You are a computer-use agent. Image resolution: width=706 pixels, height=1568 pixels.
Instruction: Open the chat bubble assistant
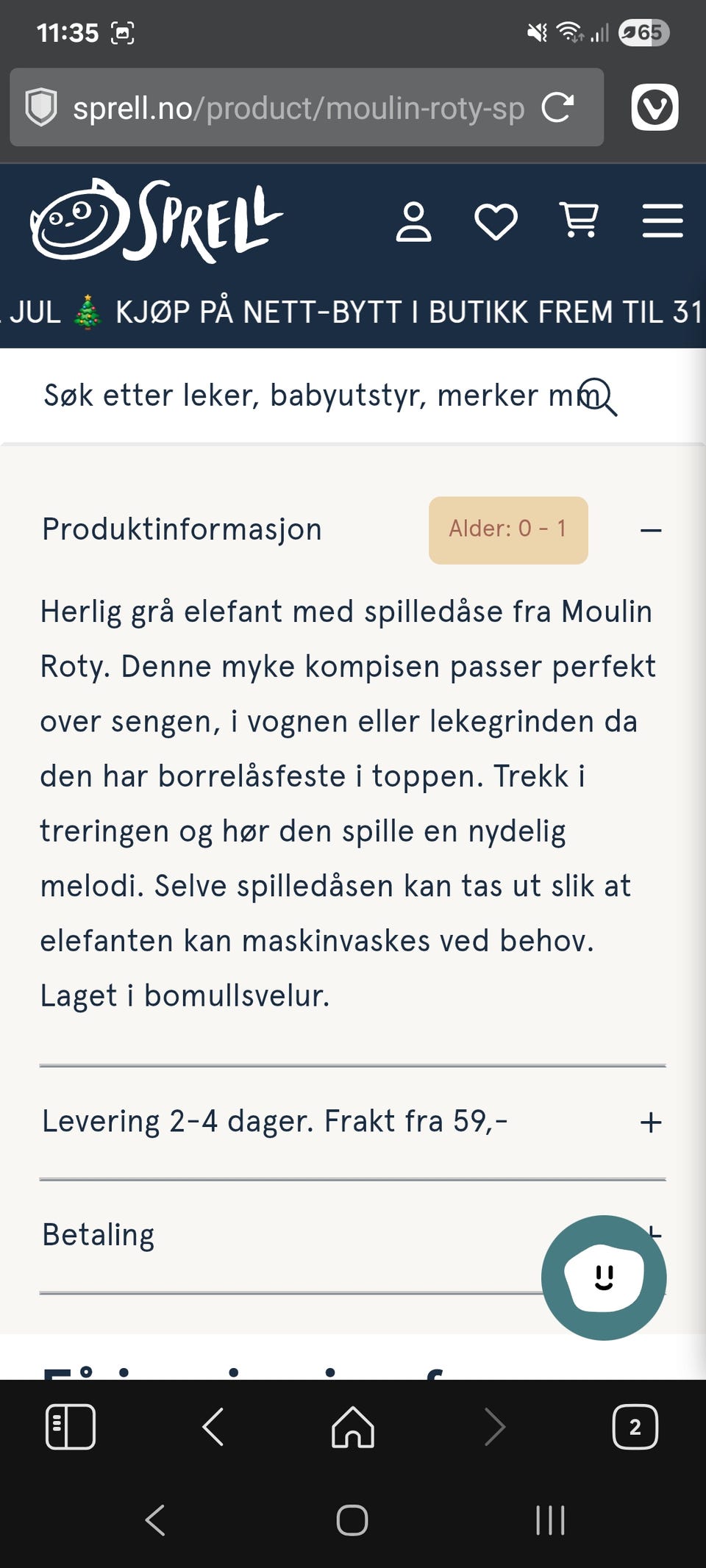click(603, 1278)
